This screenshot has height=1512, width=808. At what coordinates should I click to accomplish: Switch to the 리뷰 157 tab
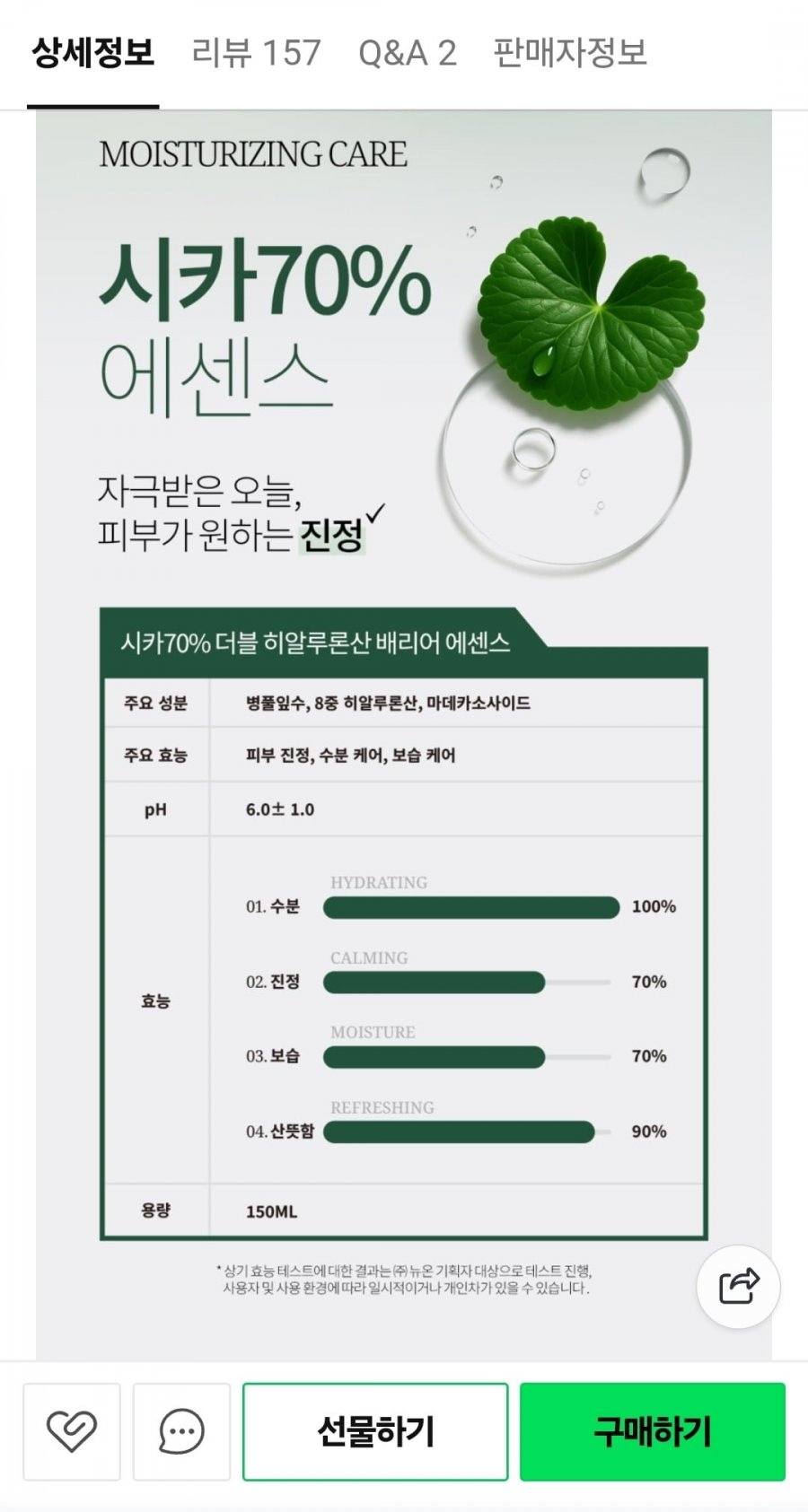point(256,53)
